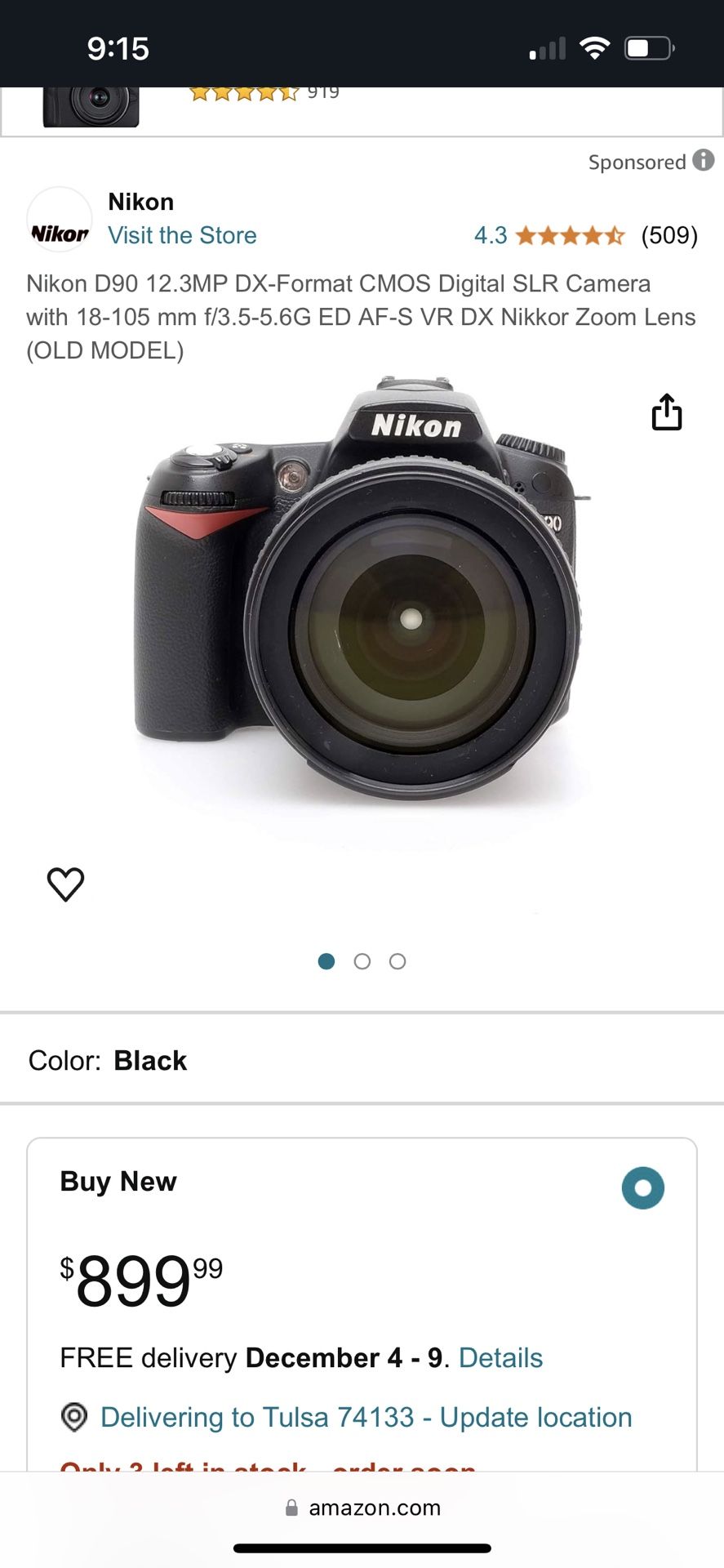Share this Nikon D90 listing
The image size is (724, 1568).
666,412
